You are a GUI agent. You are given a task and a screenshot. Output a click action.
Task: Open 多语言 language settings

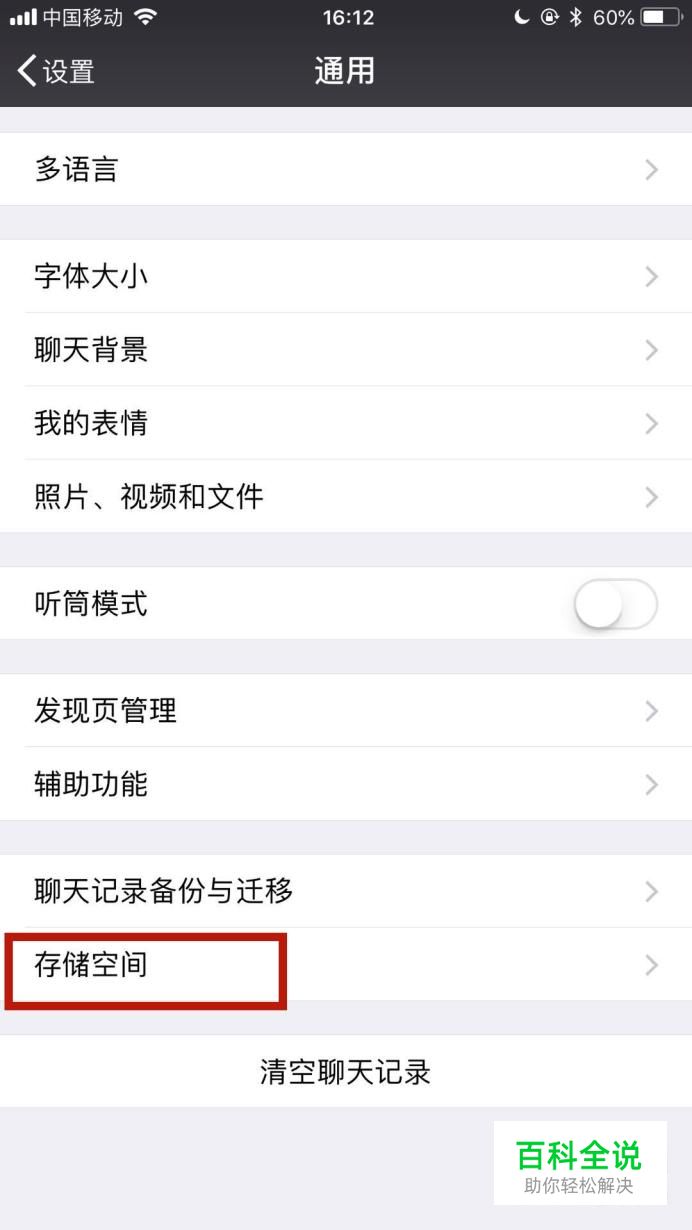click(345, 169)
